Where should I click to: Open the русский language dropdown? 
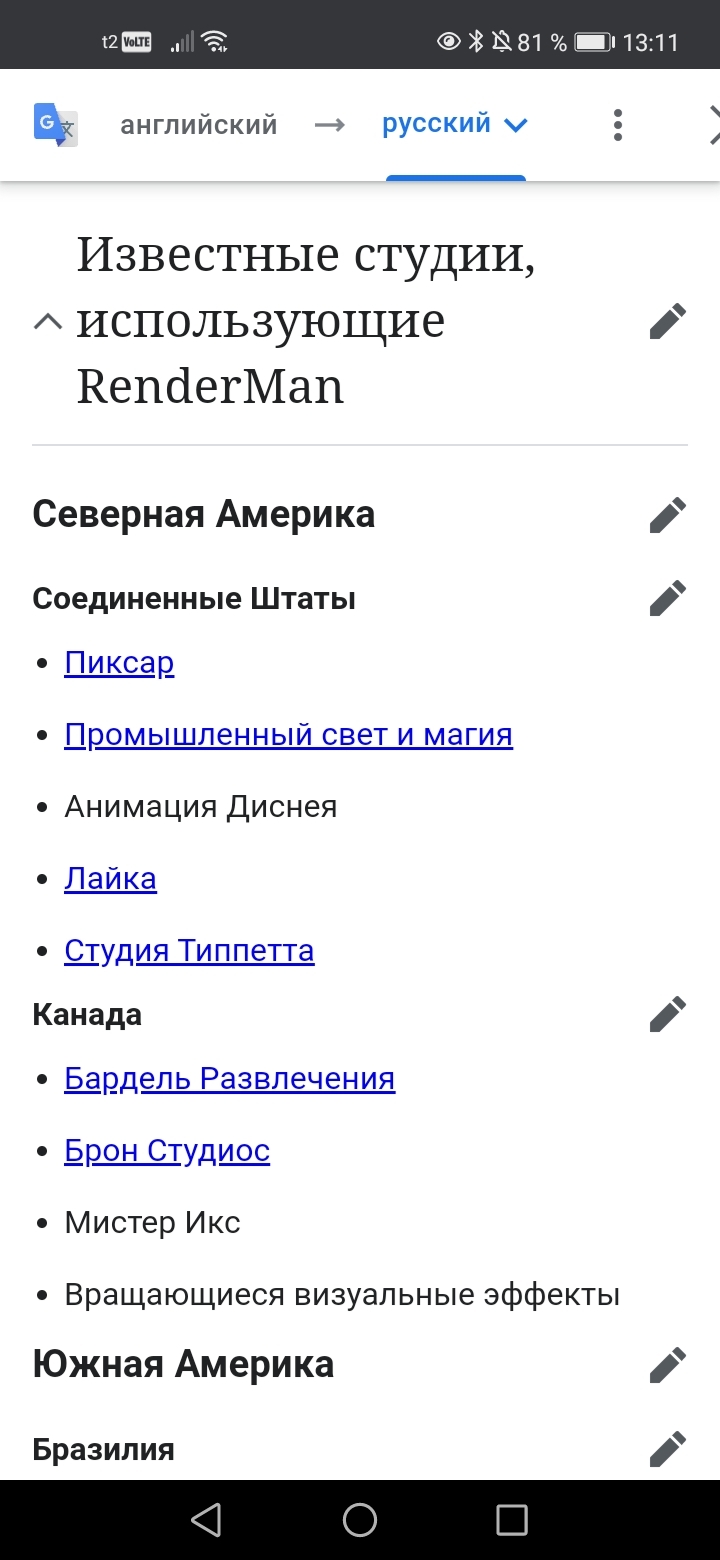pos(455,125)
